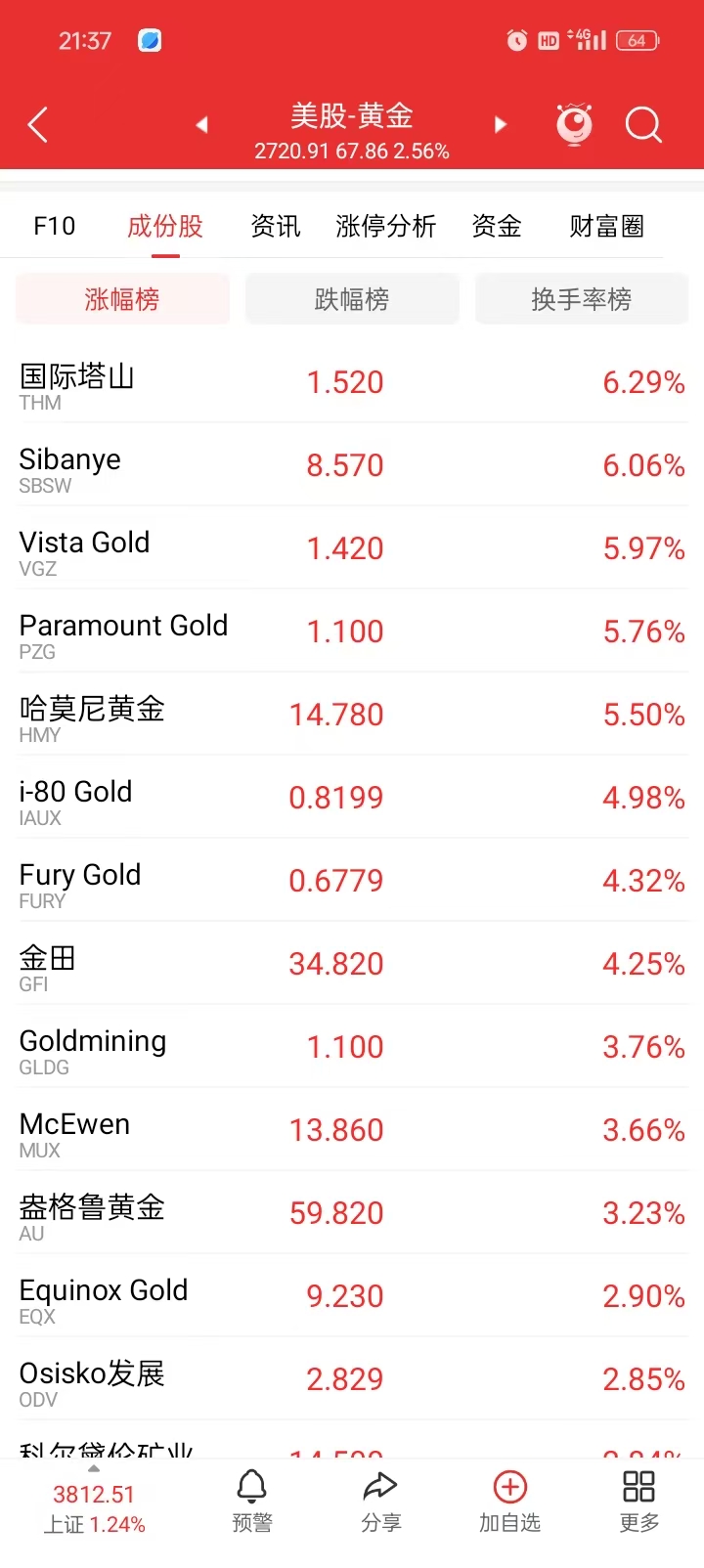Switch to the 资金 tab
The height and width of the screenshot is (1568, 704).
tap(496, 227)
